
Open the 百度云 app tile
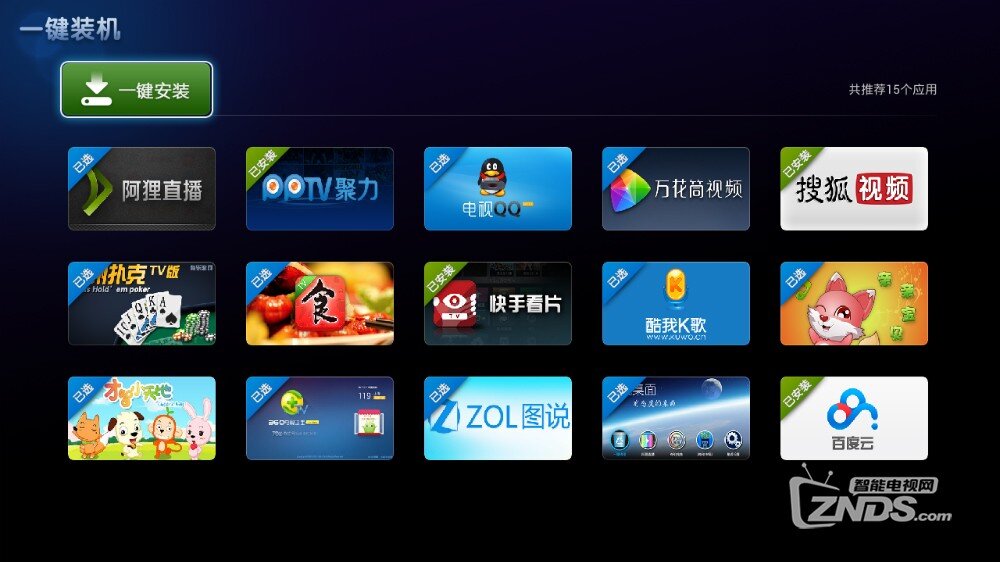pos(854,418)
